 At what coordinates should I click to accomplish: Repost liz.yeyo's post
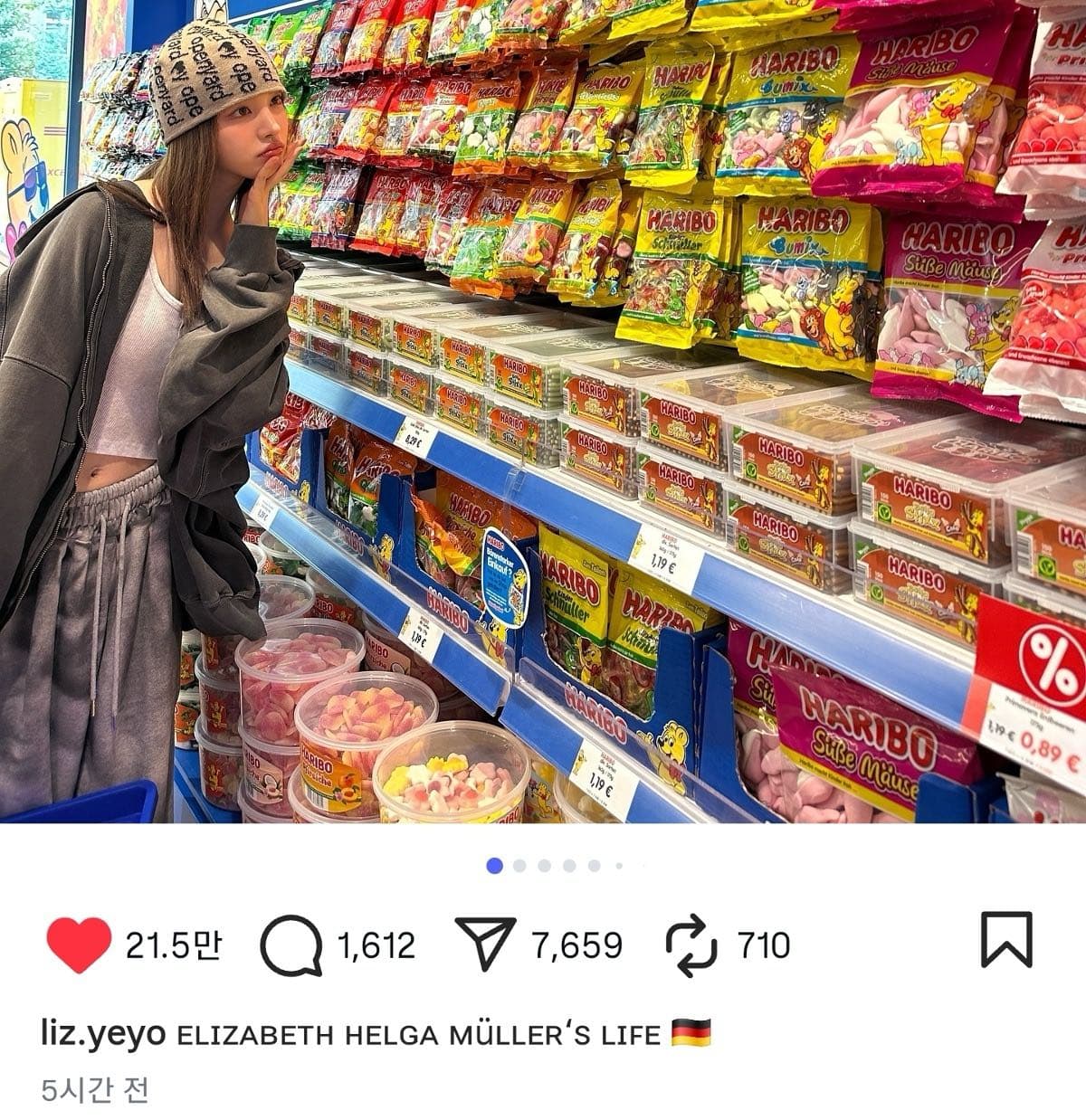[x=691, y=945]
